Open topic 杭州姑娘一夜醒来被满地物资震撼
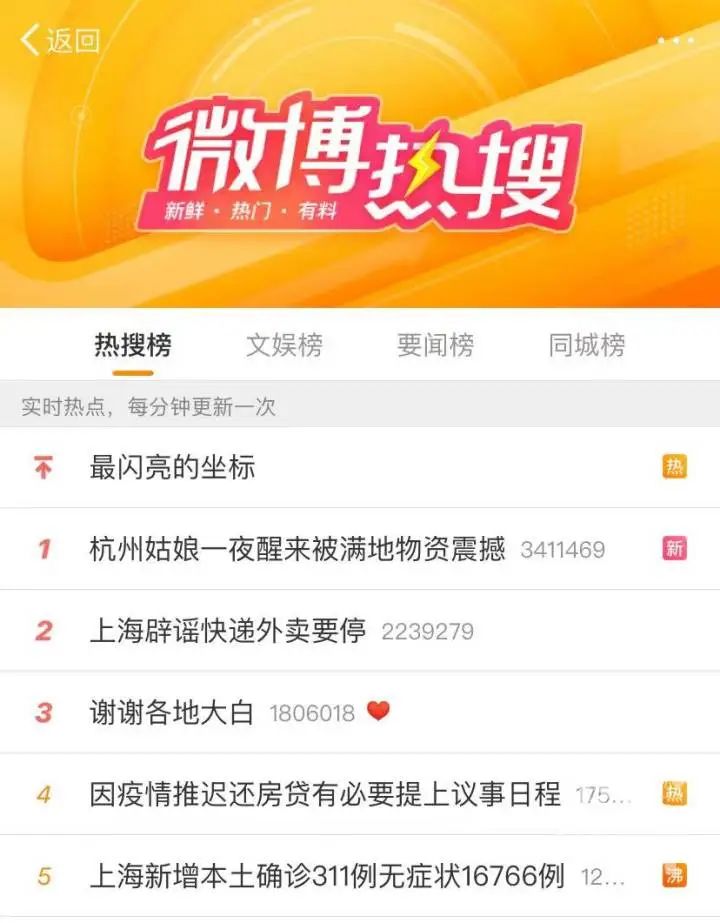 [297, 549]
